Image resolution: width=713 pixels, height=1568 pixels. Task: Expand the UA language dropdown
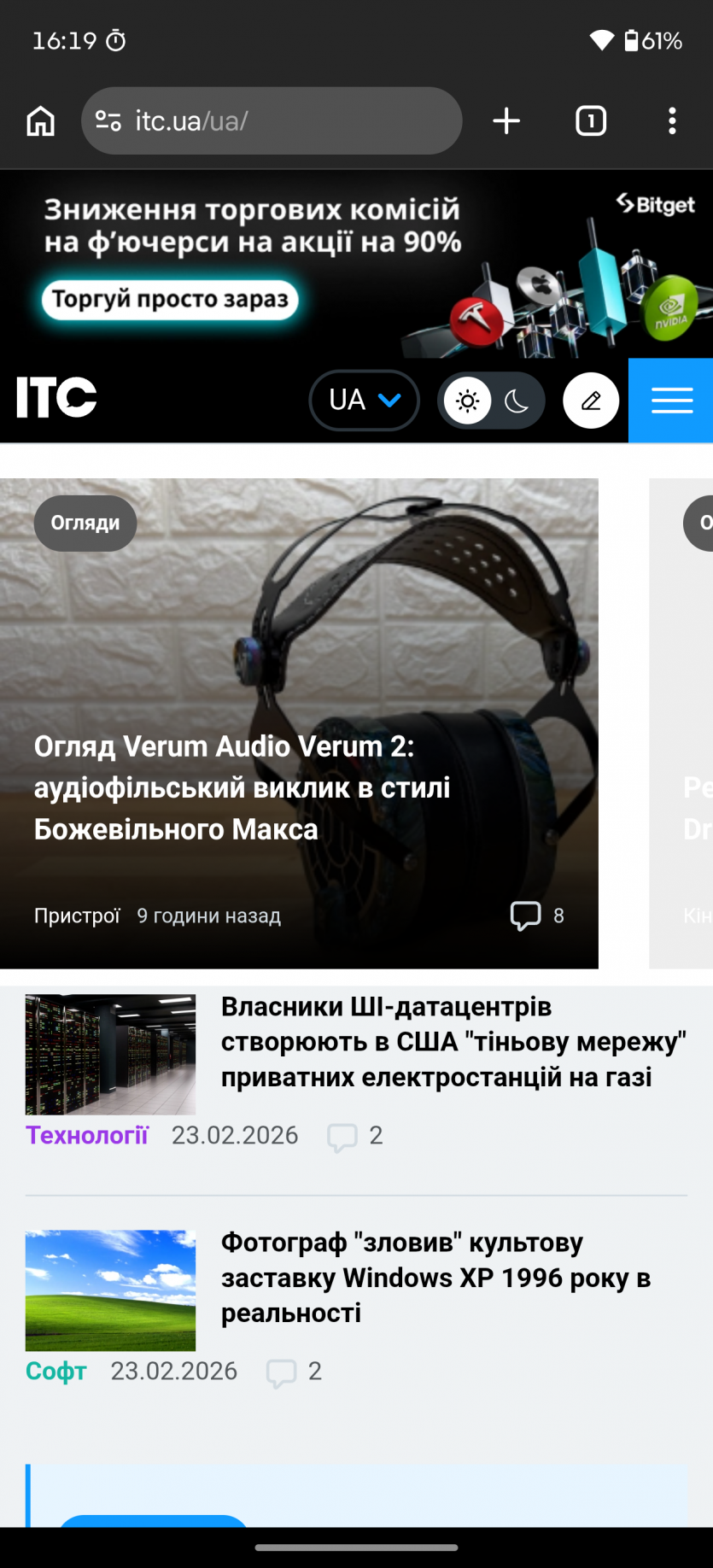364,400
